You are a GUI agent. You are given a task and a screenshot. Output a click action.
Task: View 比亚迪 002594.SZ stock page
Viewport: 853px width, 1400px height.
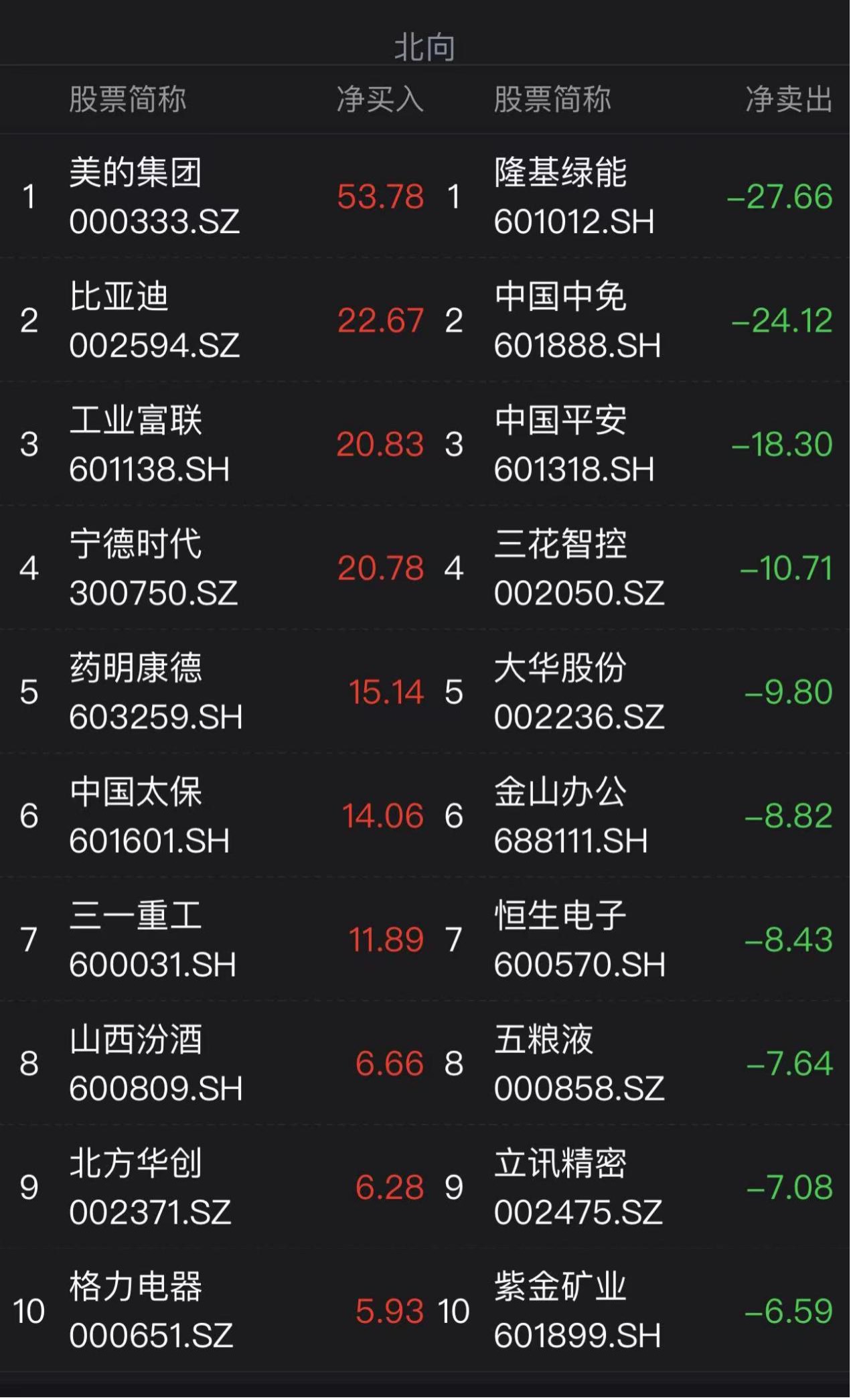(x=154, y=320)
